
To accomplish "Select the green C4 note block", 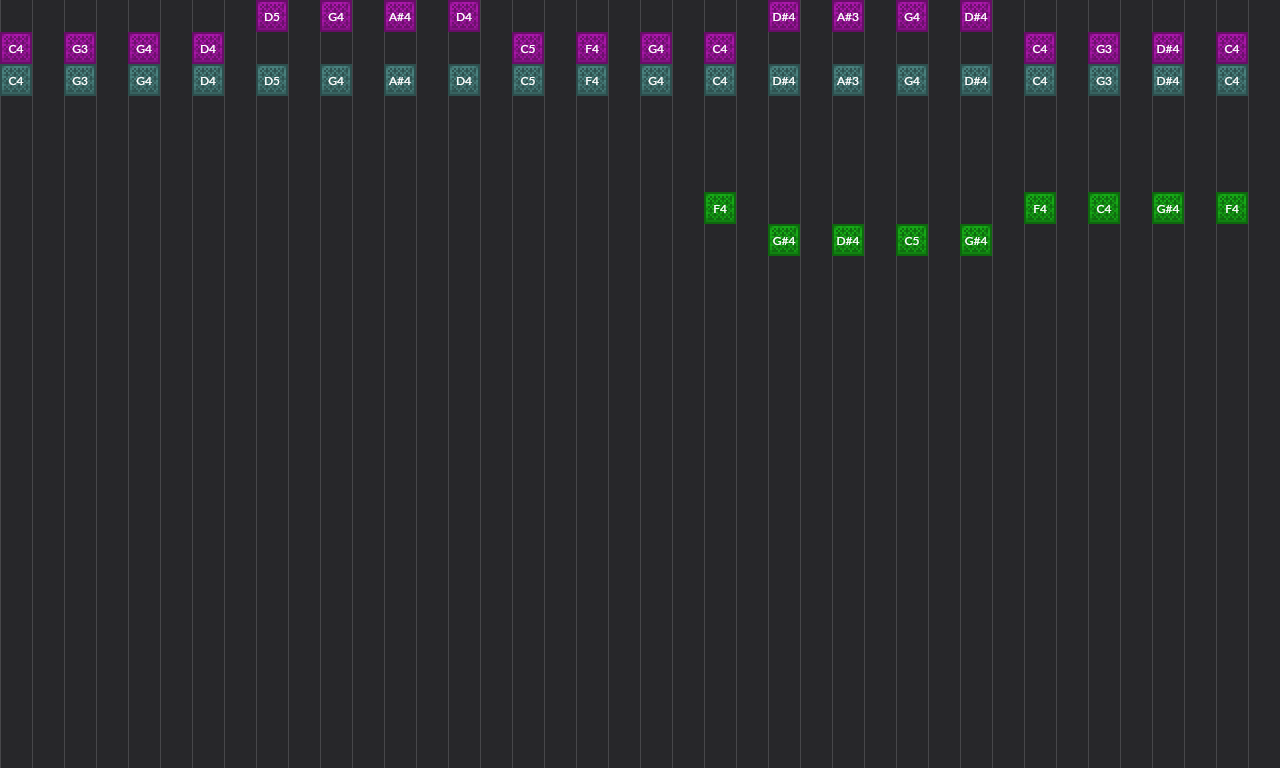I will point(1104,209).
